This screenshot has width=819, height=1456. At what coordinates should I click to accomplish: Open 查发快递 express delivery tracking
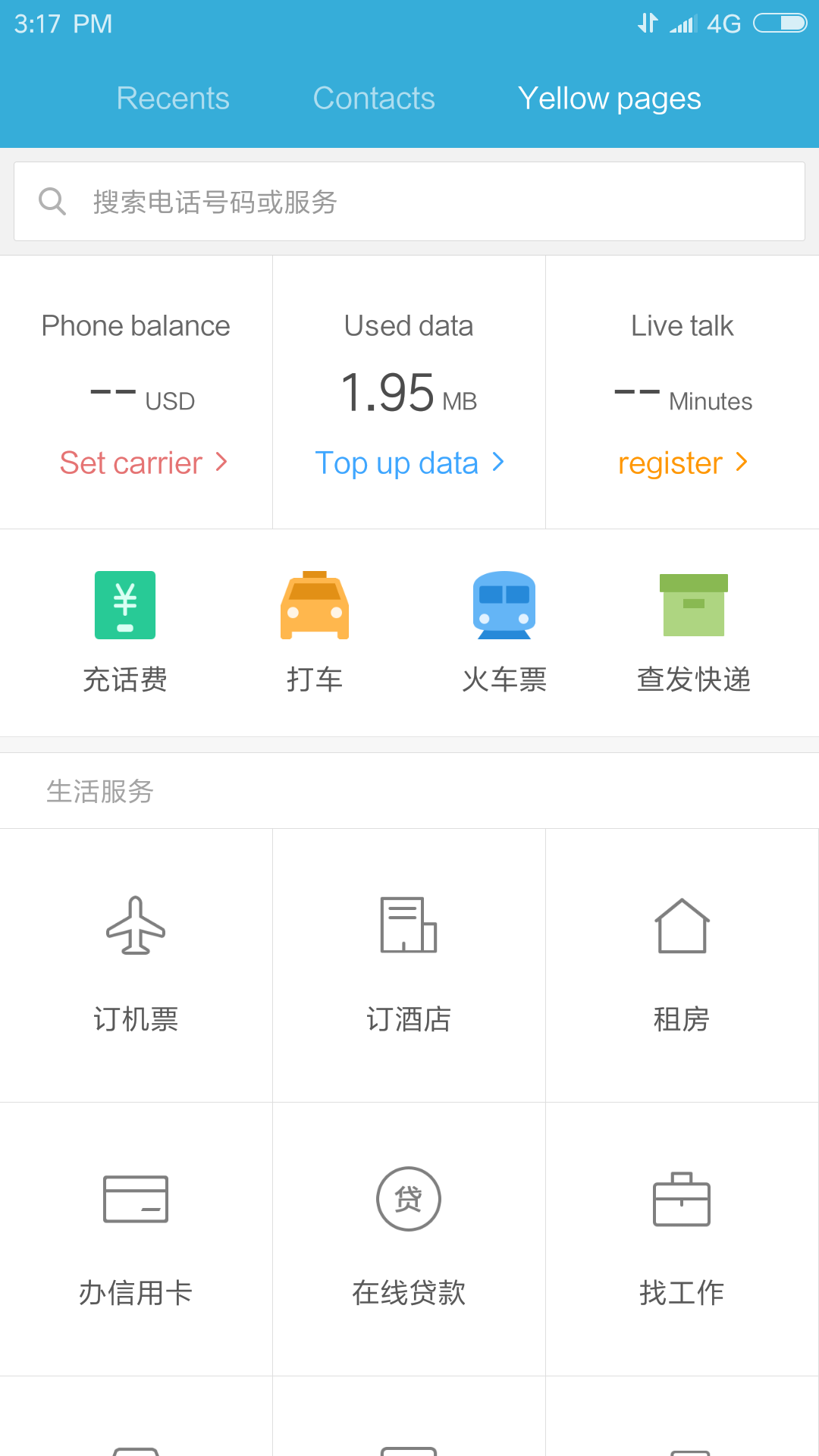click(x=694, y=631)
